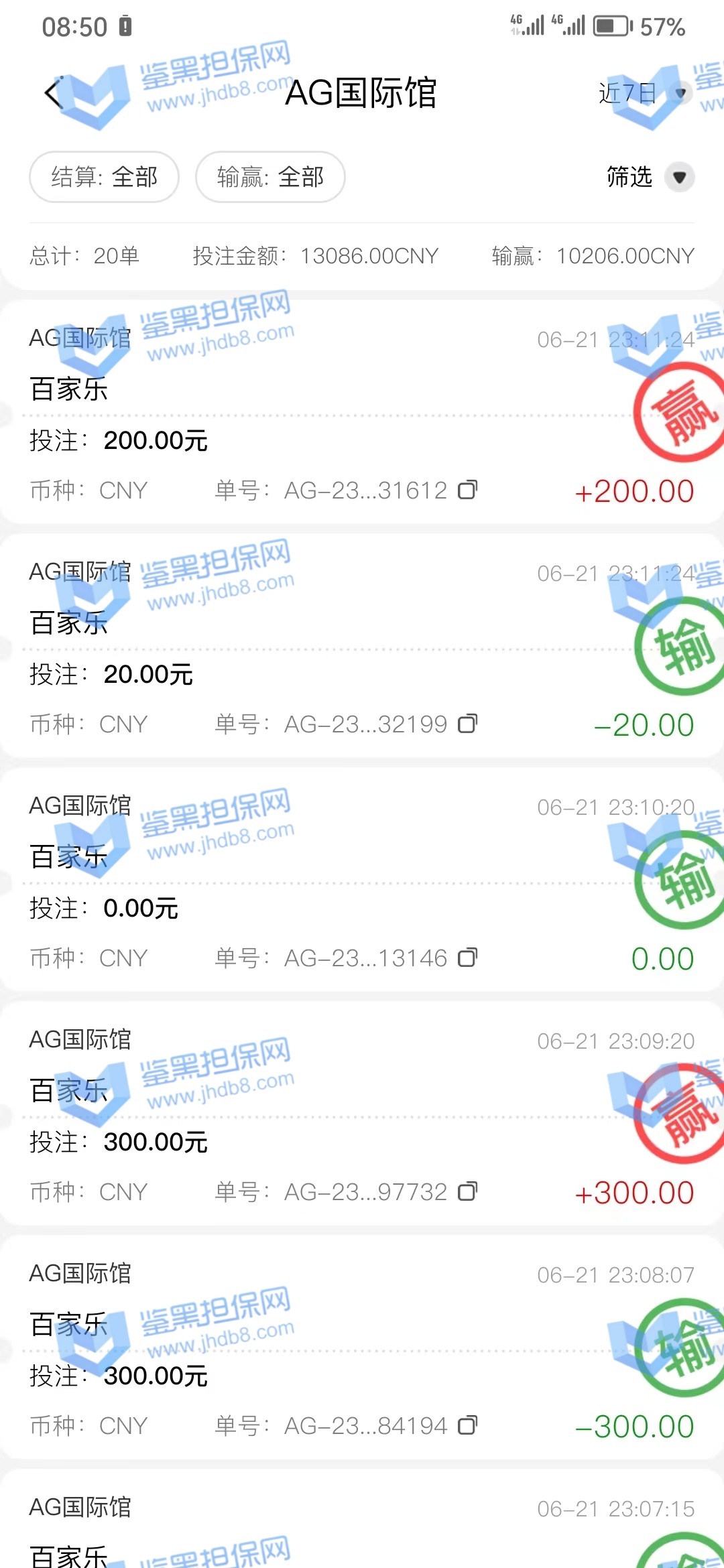
Task: Open the 200.00元 bet record card
Action: point(335,415)
